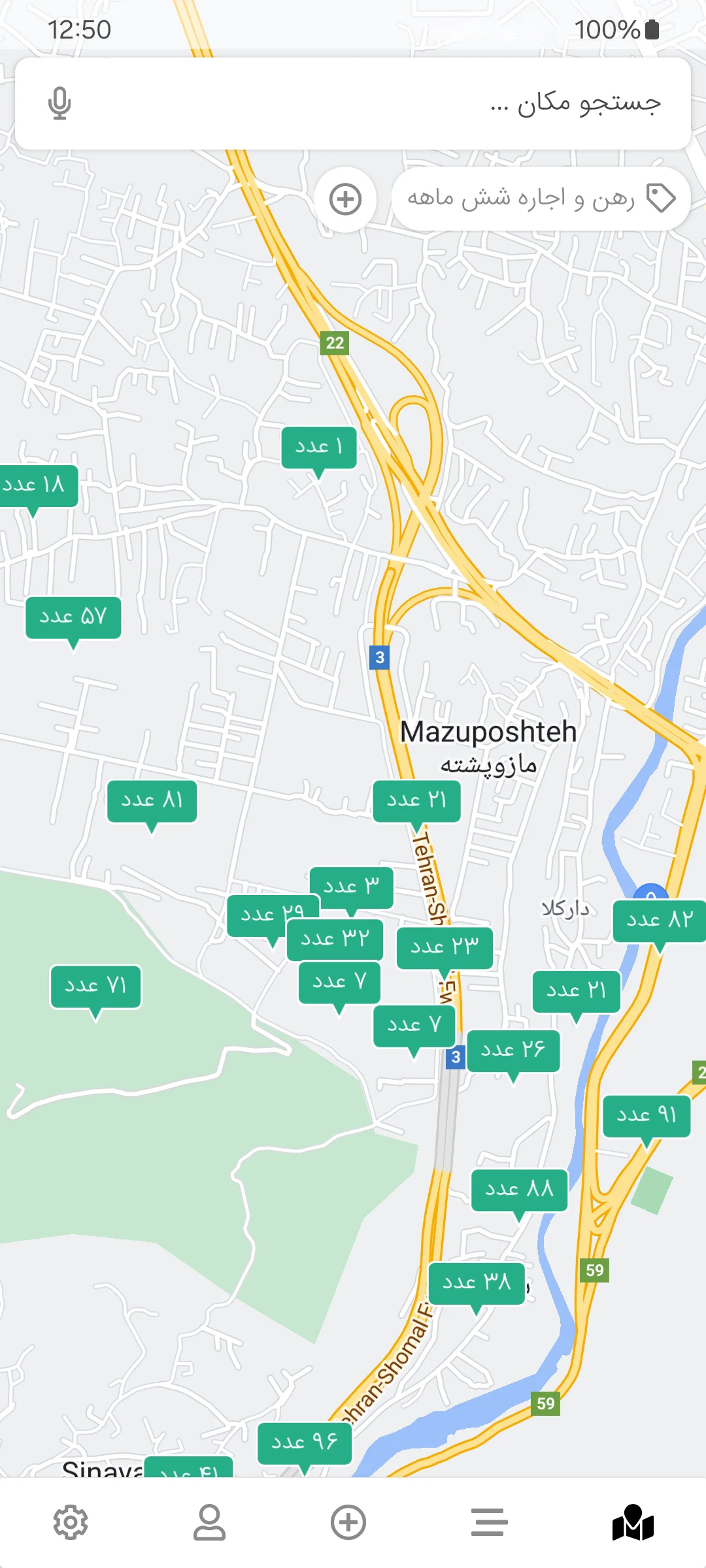Tap the ۲۶ عدد marker
This screenshot has width=706, height=1568.
click(x=513, y=1050)
